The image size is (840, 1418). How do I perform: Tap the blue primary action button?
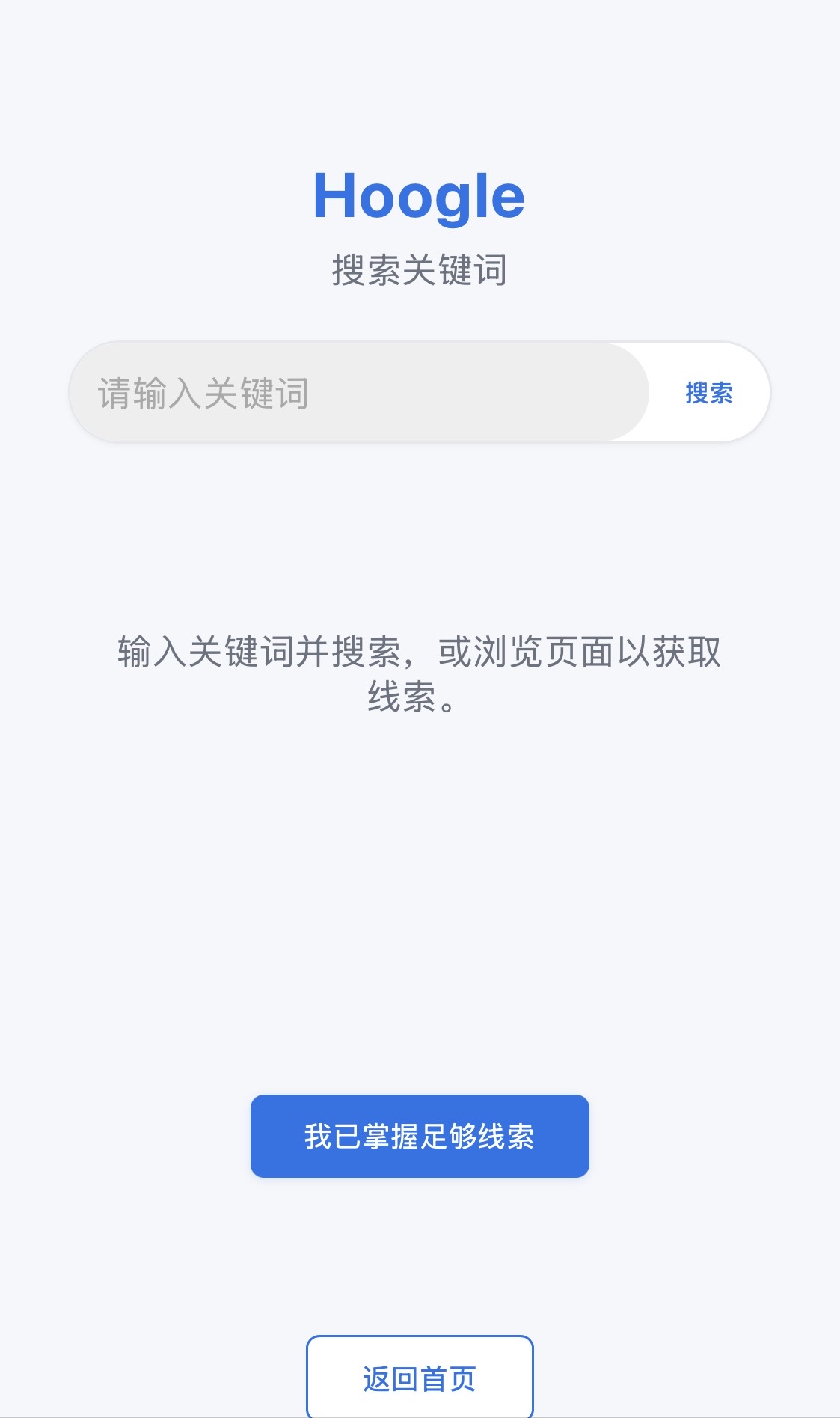420,1137
